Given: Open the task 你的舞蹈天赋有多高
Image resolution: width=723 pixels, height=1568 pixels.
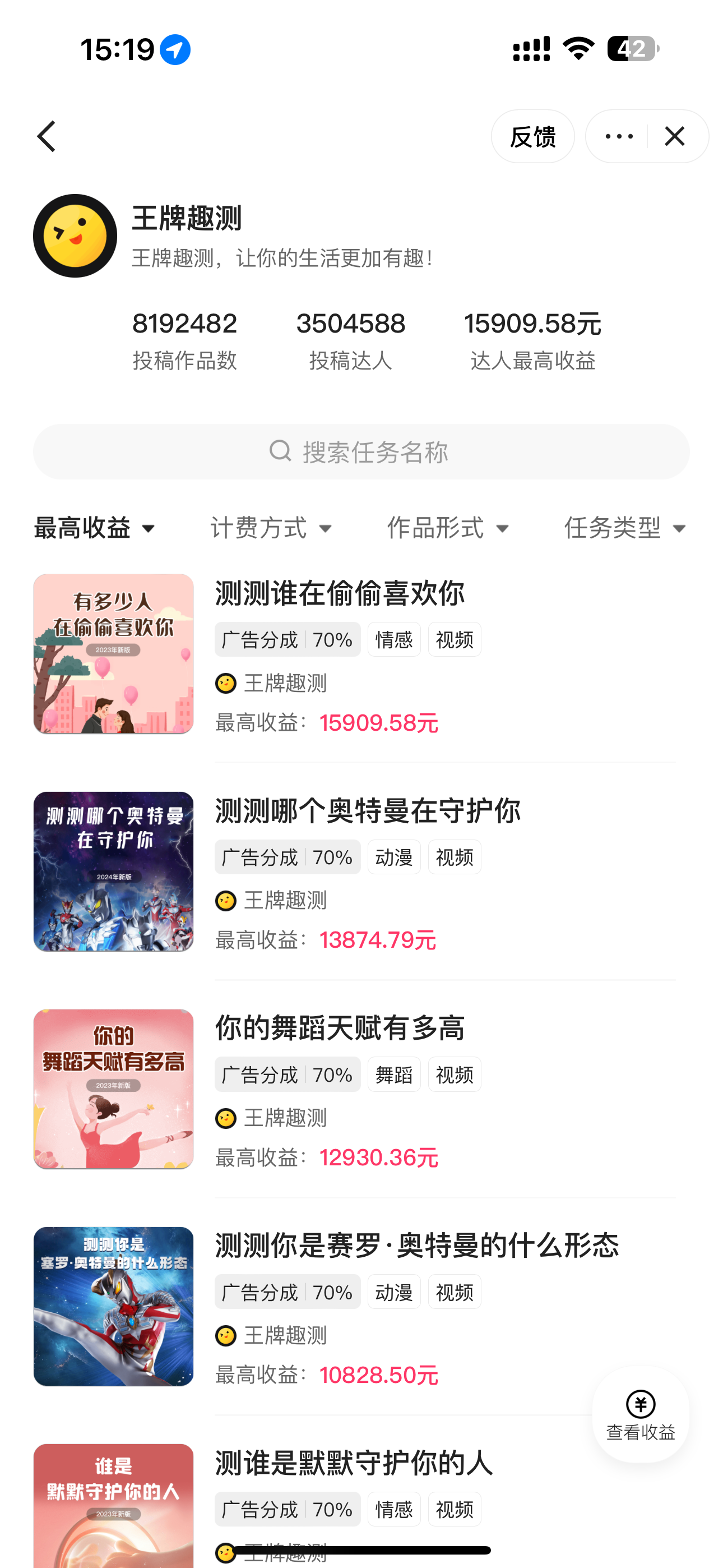Looking at the screenshot, I should click(340, 1028).
